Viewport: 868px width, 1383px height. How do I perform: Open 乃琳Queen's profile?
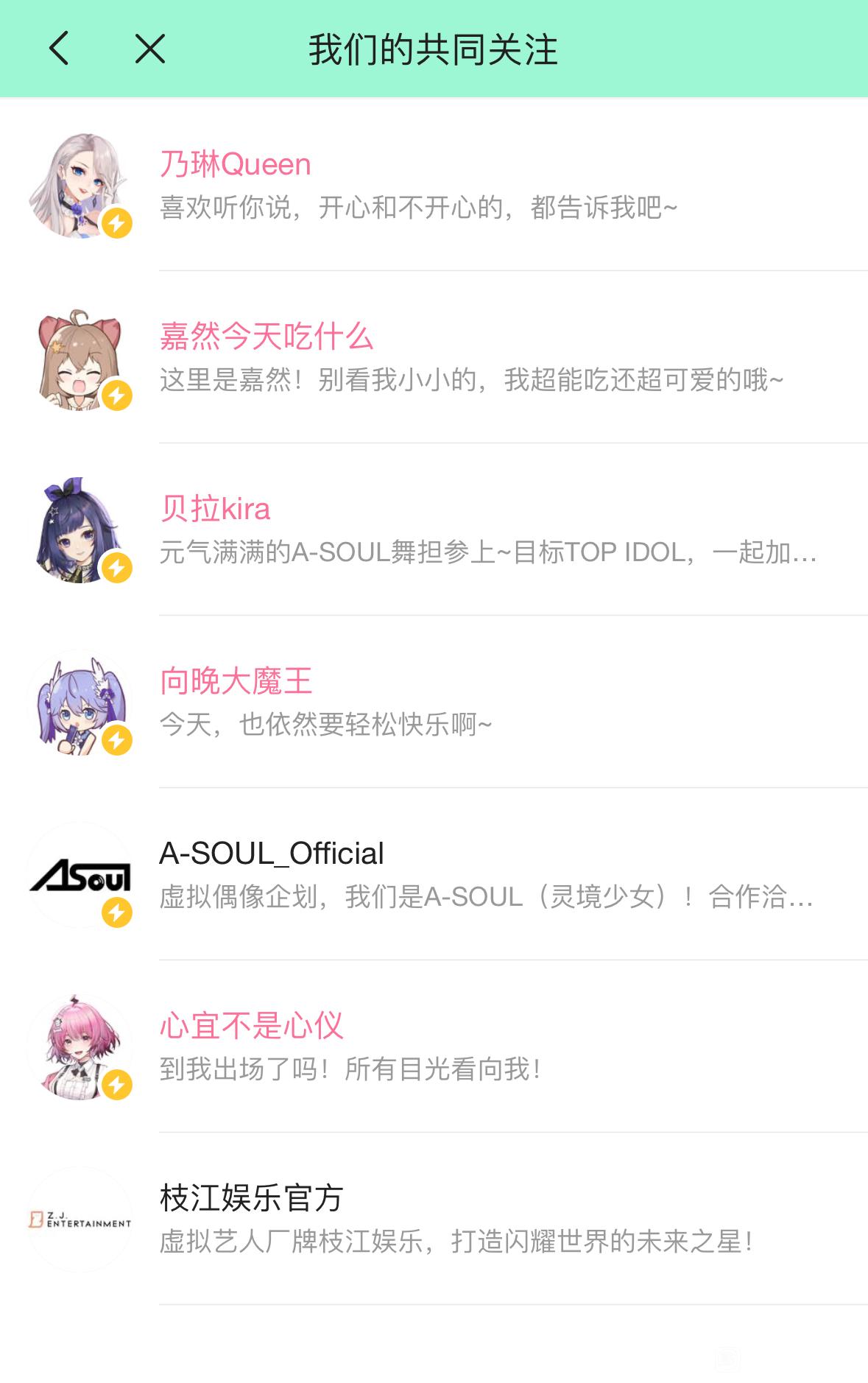236,164
